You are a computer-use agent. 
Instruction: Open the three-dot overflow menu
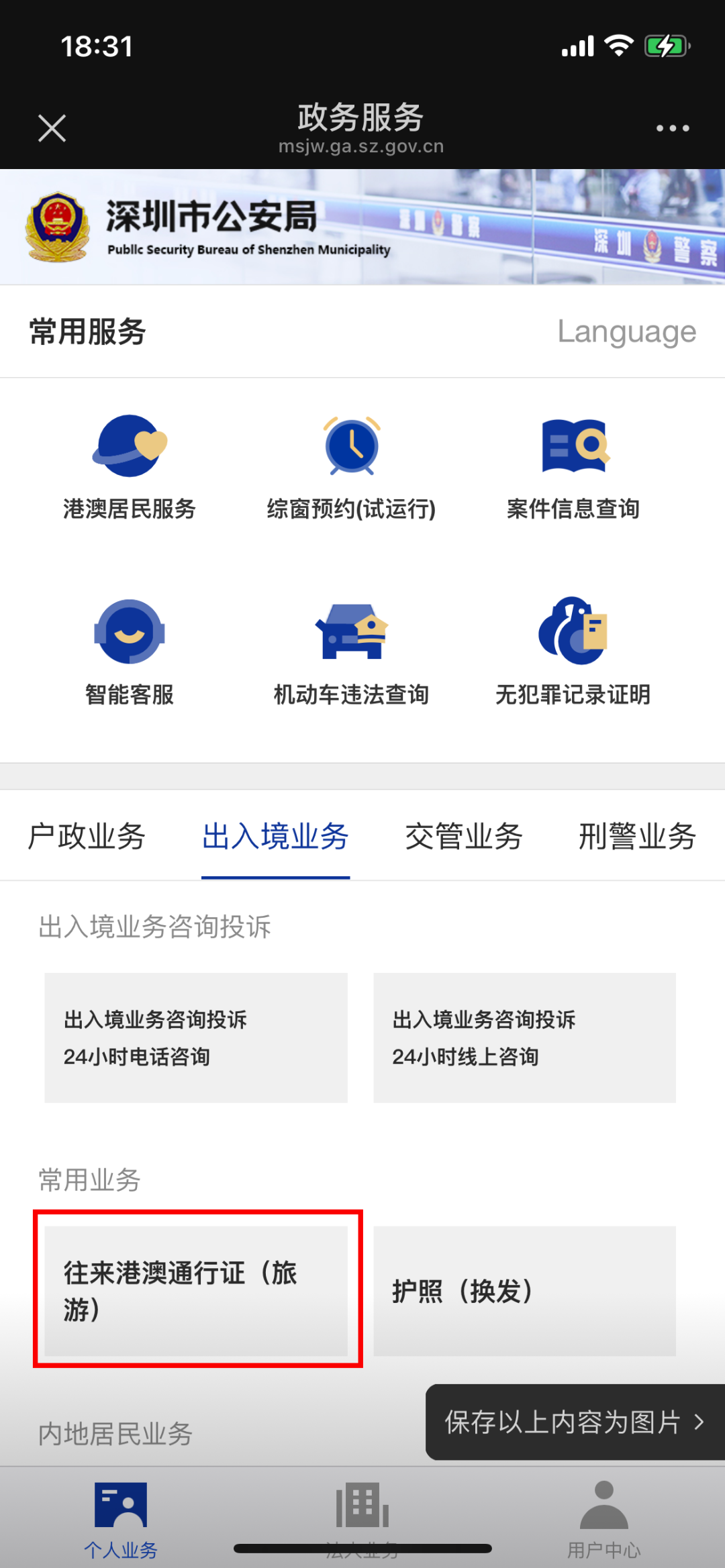(673, 128)
